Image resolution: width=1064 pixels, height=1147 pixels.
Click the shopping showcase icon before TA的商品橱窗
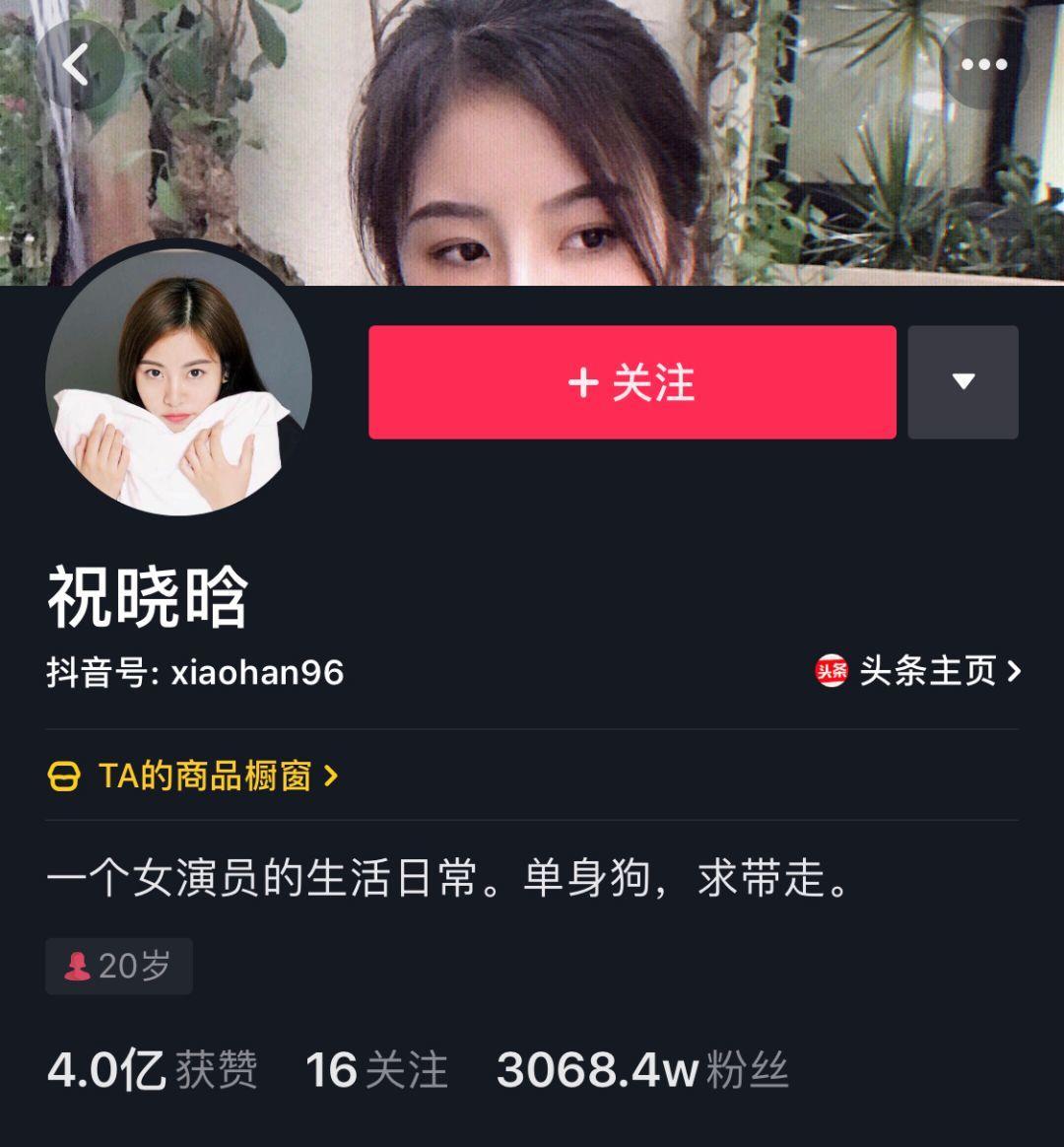coord(62,777)
